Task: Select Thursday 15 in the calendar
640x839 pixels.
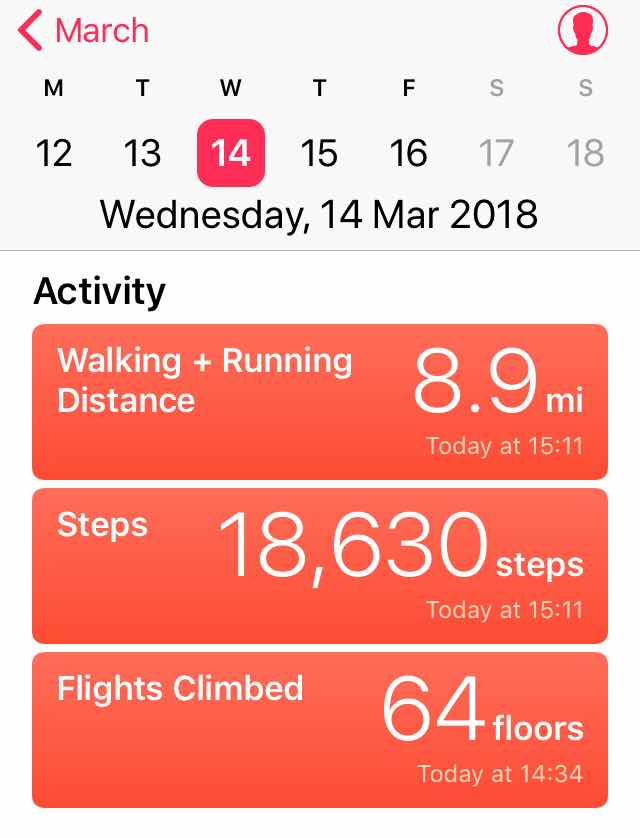Action: pos(319,153)
